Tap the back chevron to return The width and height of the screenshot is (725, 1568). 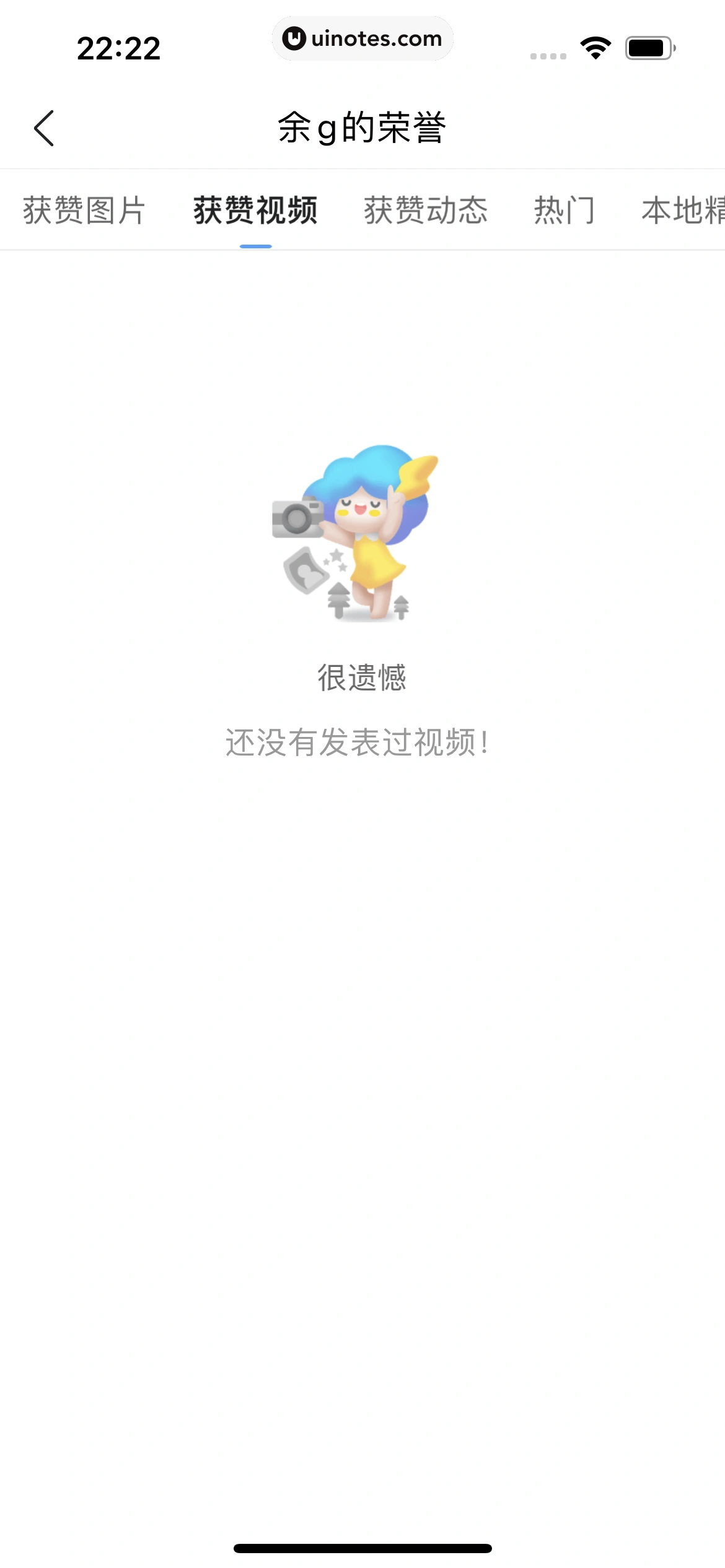(43, 127)
